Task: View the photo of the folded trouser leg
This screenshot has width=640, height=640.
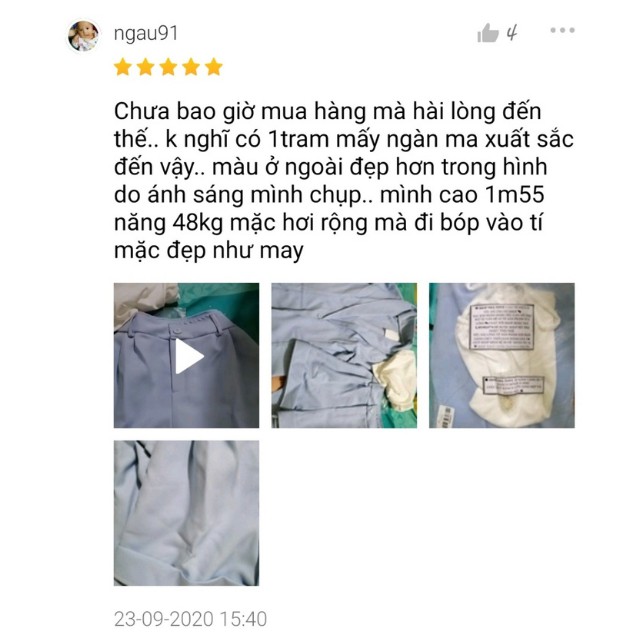Action: click(344, 356)
